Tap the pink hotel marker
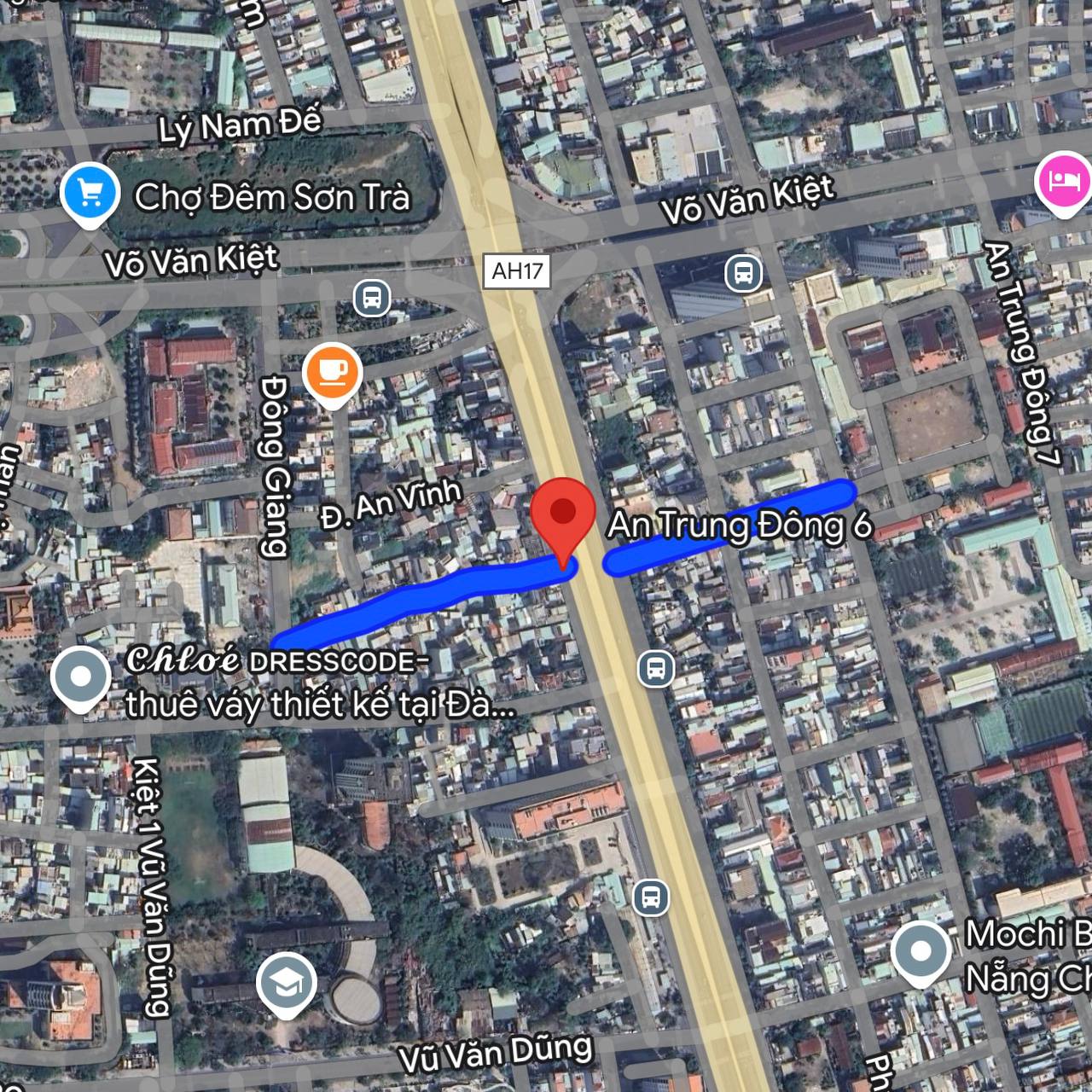The height and width of the screenshot is (1092, 1092). 1062,182
